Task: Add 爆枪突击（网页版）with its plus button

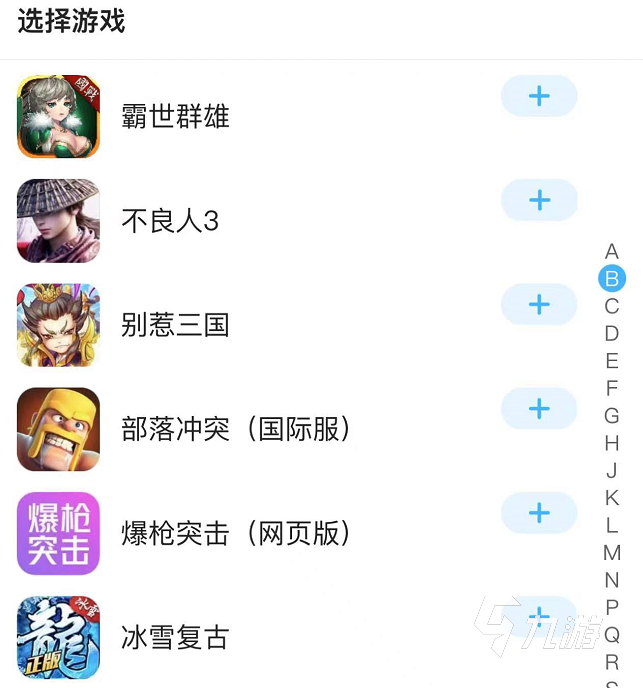Action: coord(539,513)
